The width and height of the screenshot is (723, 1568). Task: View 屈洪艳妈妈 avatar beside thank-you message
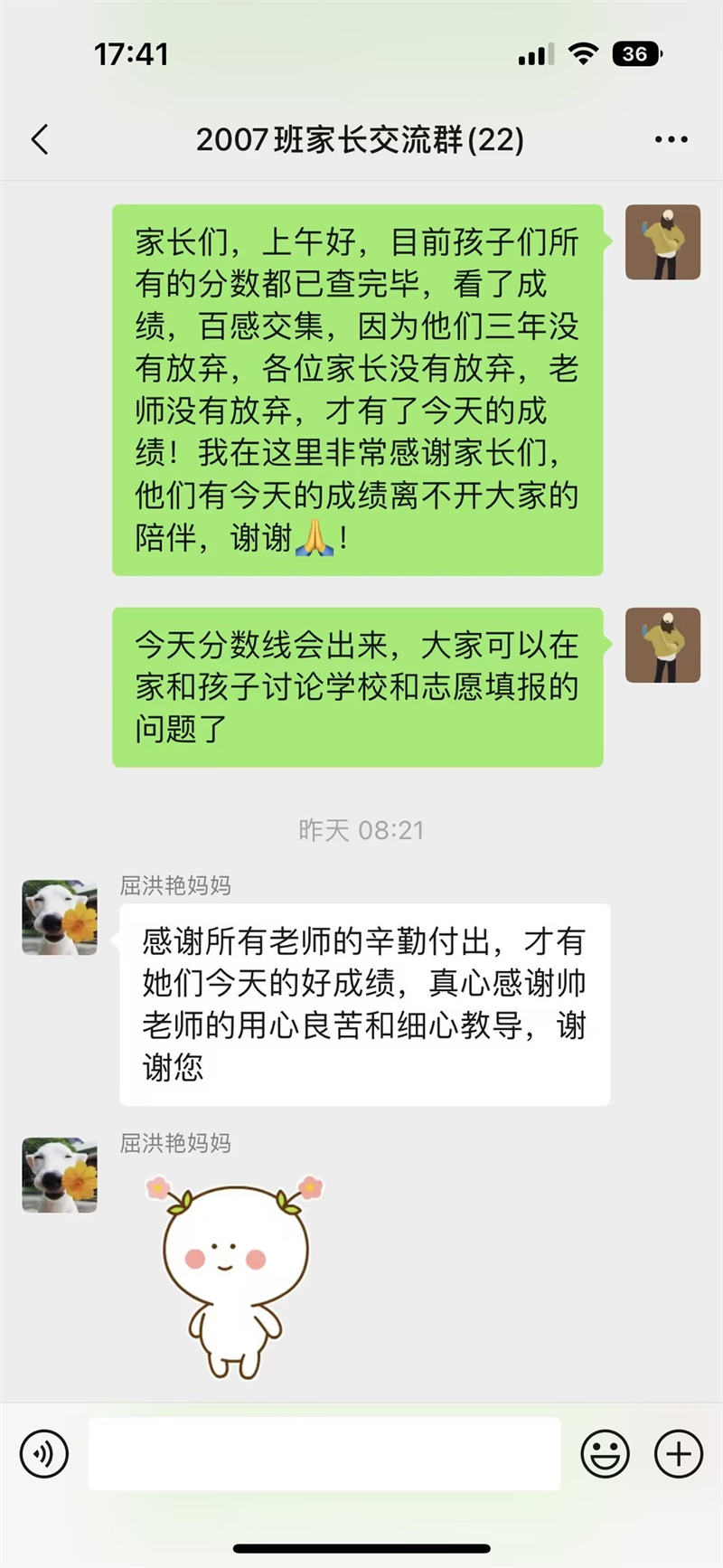tap(60, 917)
